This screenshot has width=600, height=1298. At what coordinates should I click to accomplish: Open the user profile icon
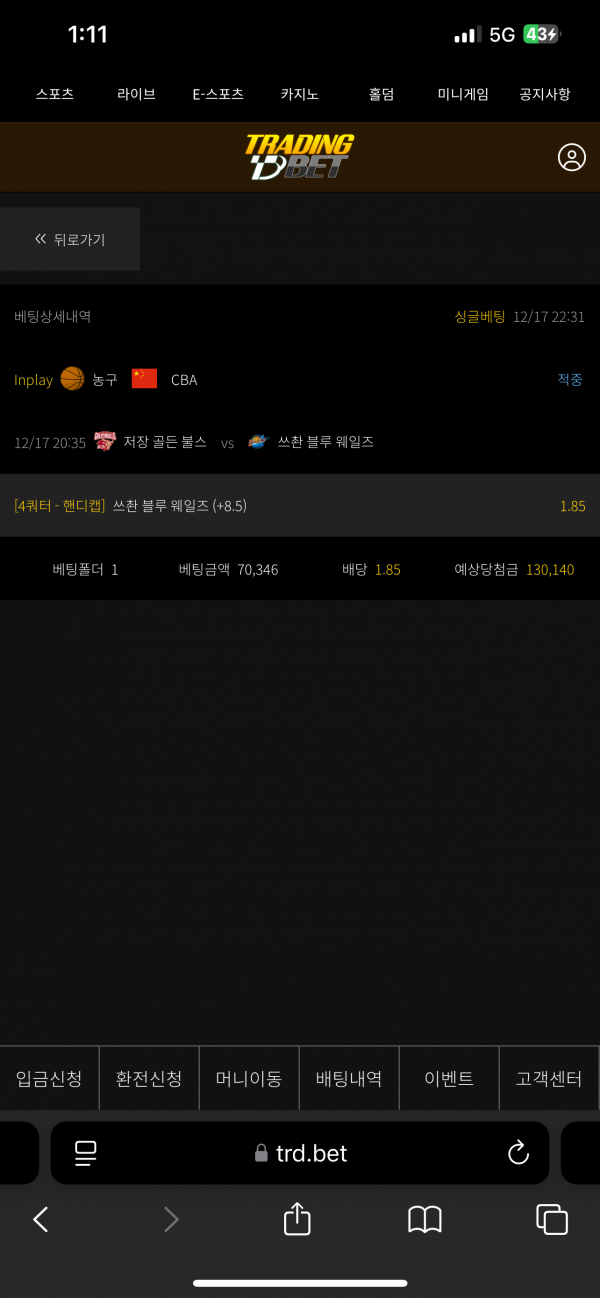[571, 157]
